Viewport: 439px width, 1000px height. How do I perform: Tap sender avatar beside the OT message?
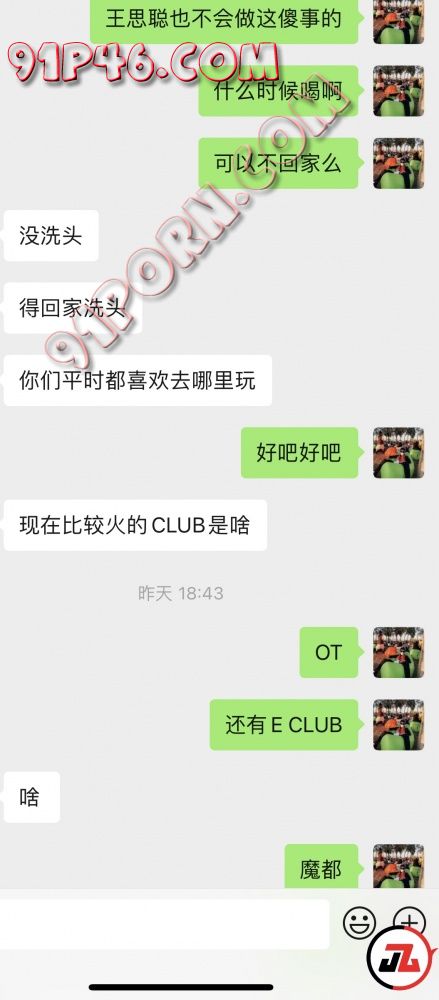pyautogui.click(x=399, y=652)
